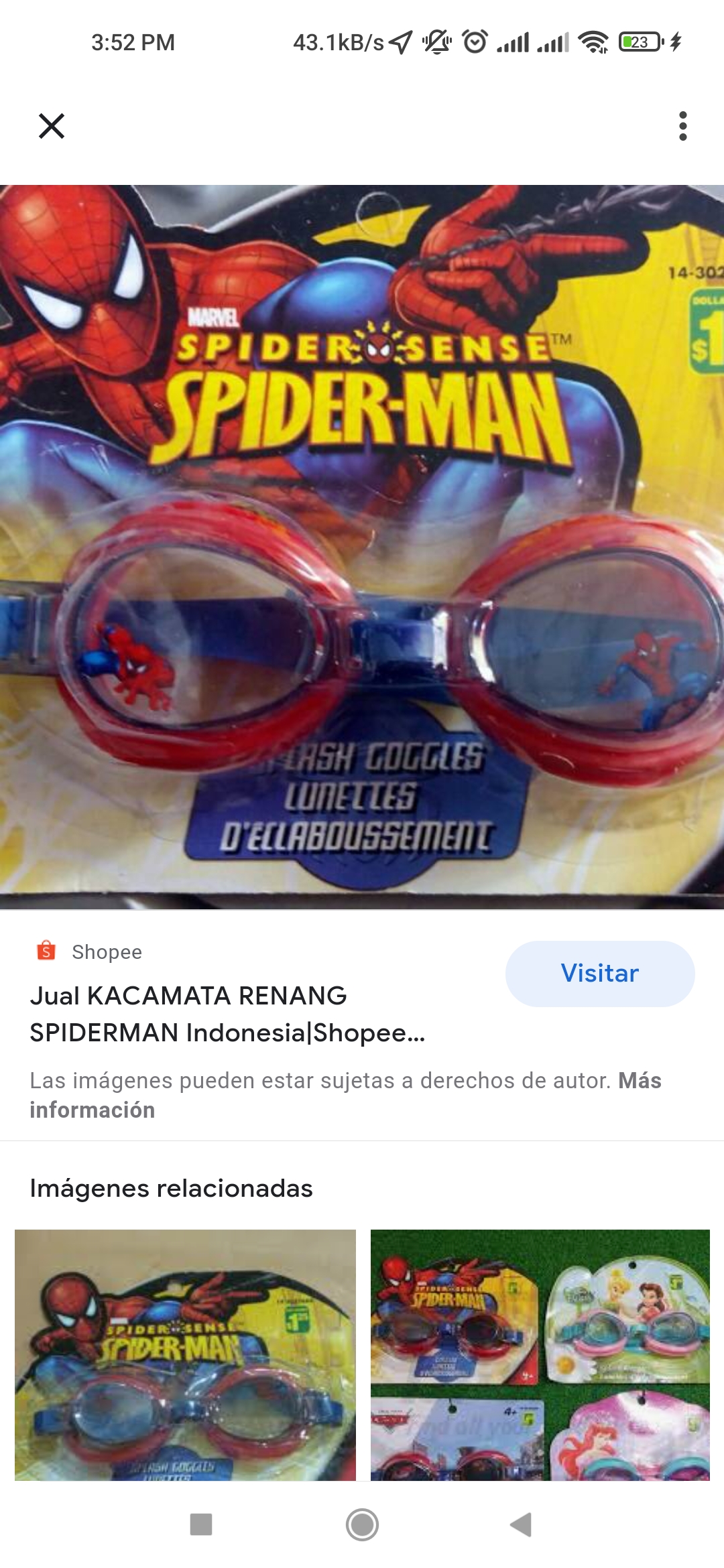
Task: Close the image viewer
Action: (x=52, y=126)
